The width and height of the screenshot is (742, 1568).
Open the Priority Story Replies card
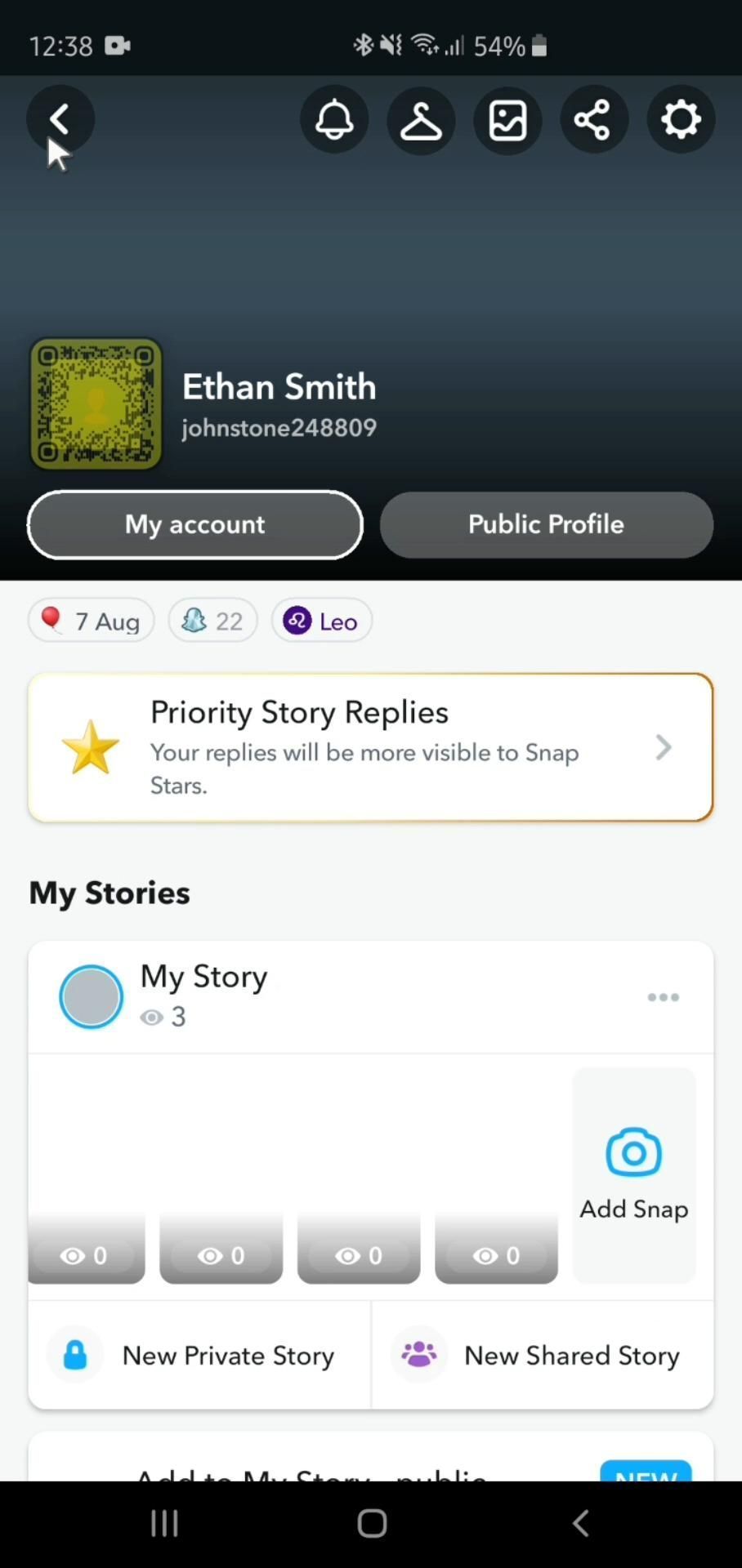(371, 747)
